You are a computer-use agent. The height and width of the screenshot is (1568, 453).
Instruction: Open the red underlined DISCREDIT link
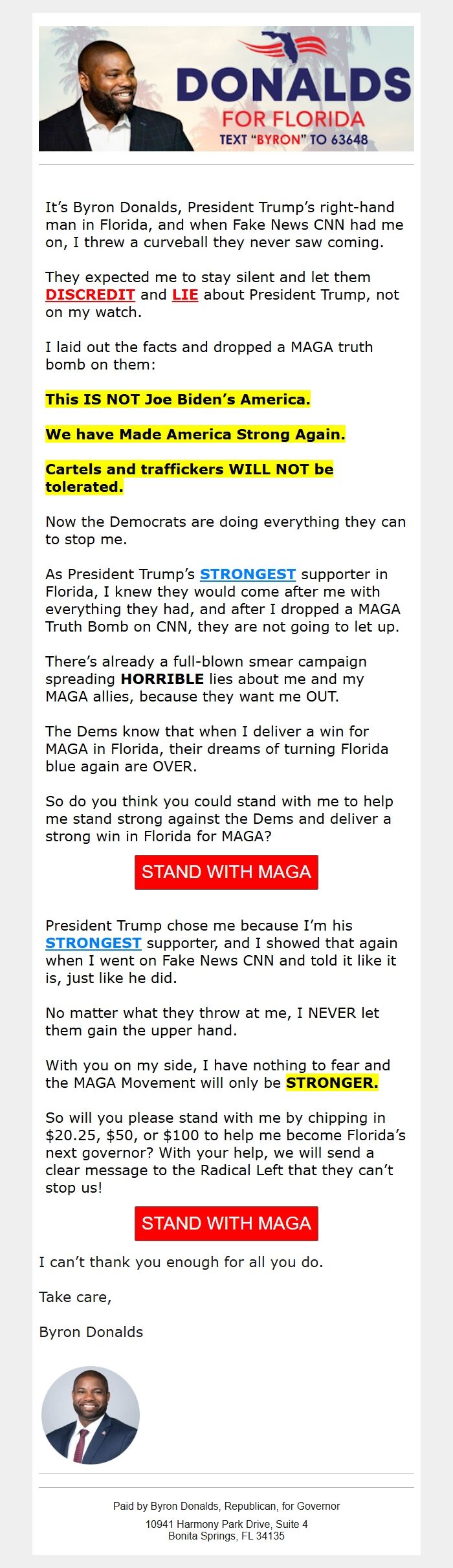tap(90, 294)
